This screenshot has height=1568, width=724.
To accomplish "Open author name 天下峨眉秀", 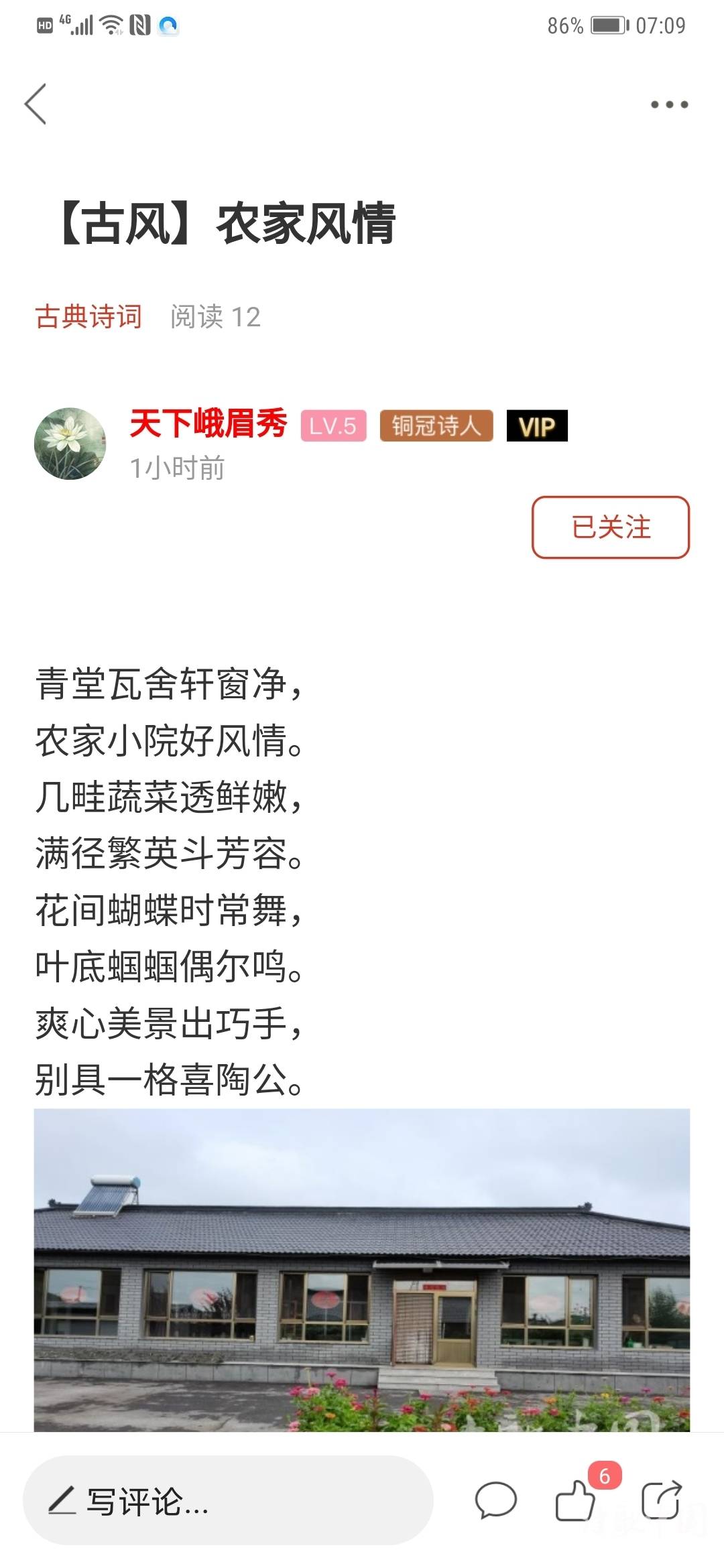I will (208, 424).
